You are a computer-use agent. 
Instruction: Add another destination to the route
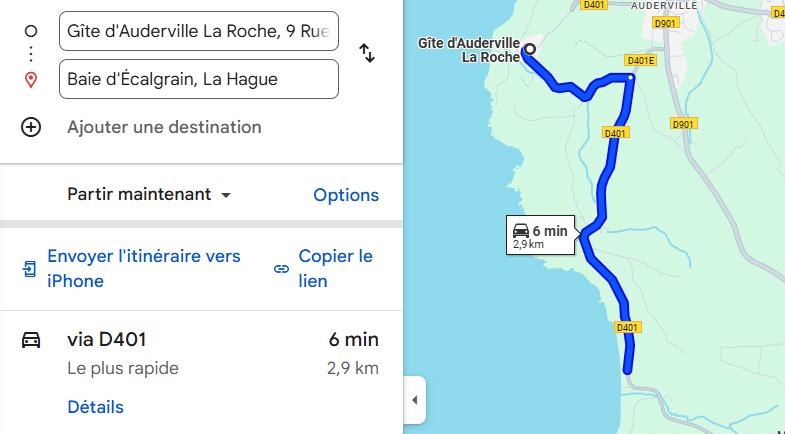pyautogui.click(x=164, y=127)
